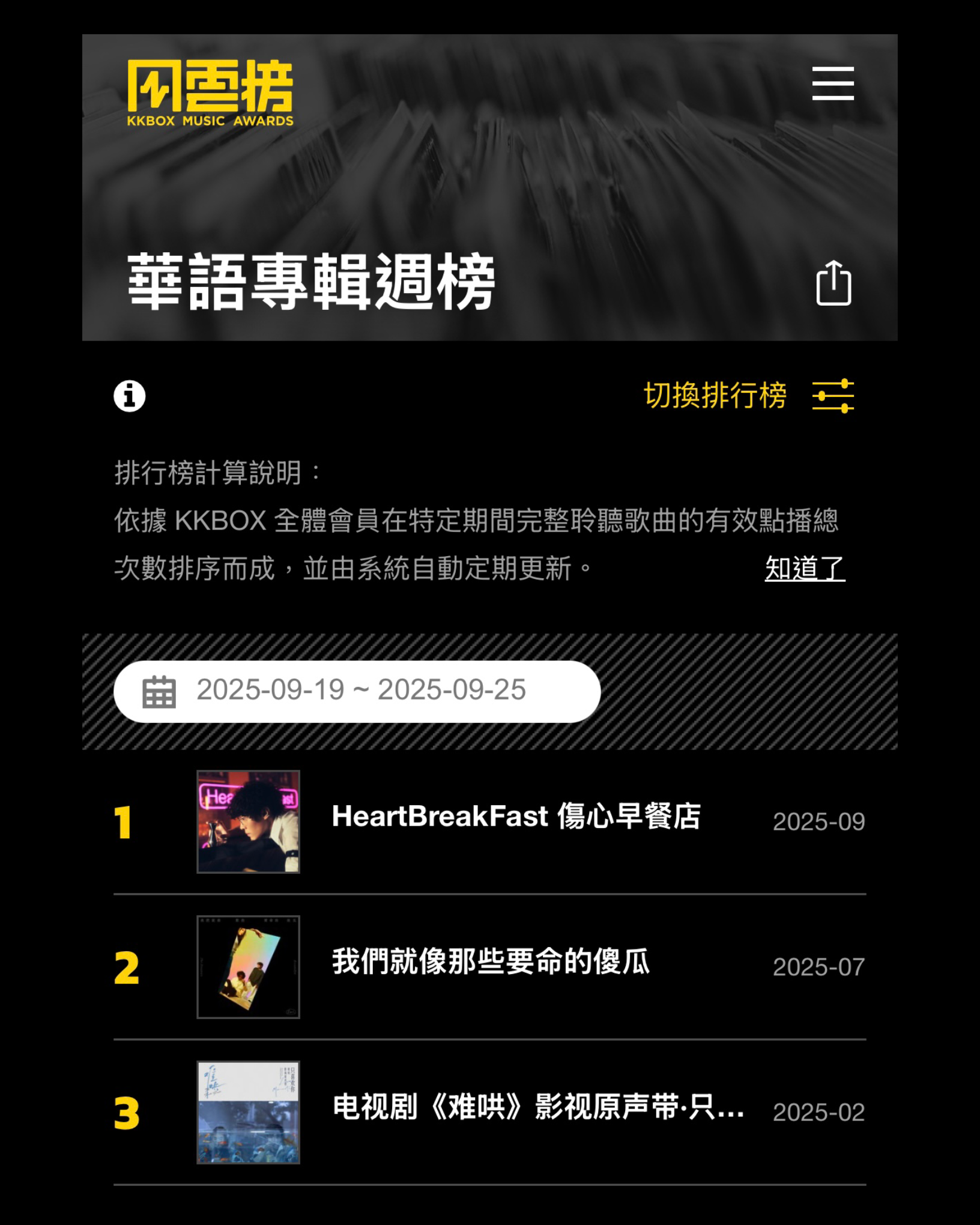Open the date range picker 2025-09-19 ~ 2025-09-25
980x1225 pixels.
click(x=357, y=691)
